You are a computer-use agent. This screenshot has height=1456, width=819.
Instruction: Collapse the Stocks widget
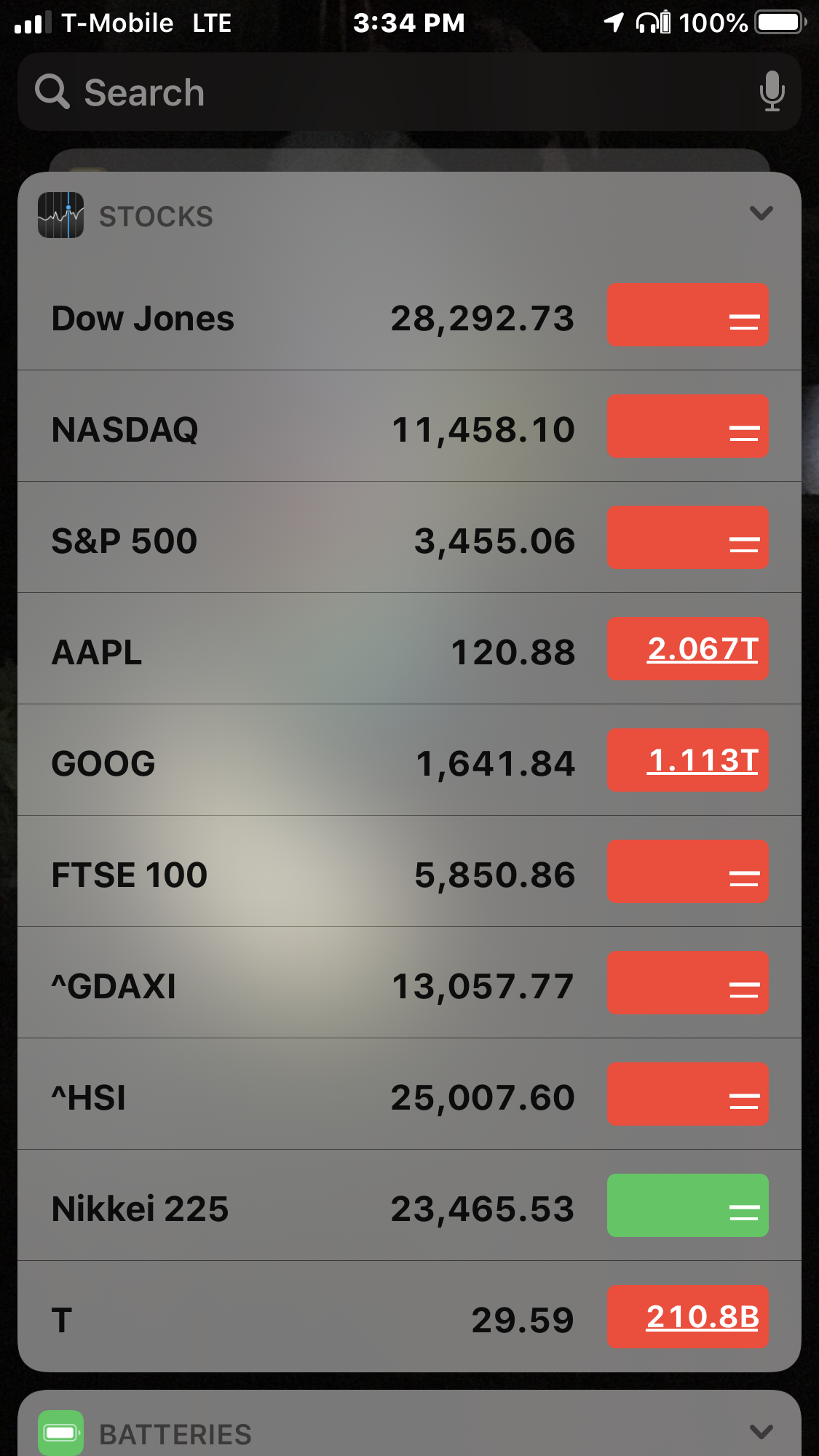pyautogui.click(x=761, y=213)
